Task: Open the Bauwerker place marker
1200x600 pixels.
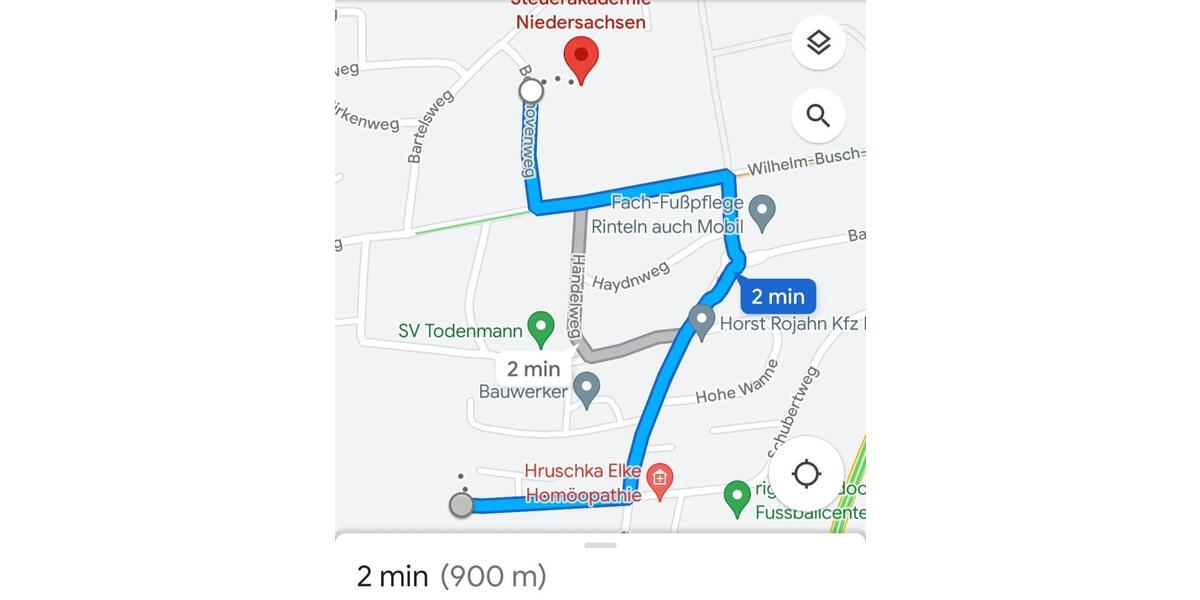Action: (x=587, y=388)
